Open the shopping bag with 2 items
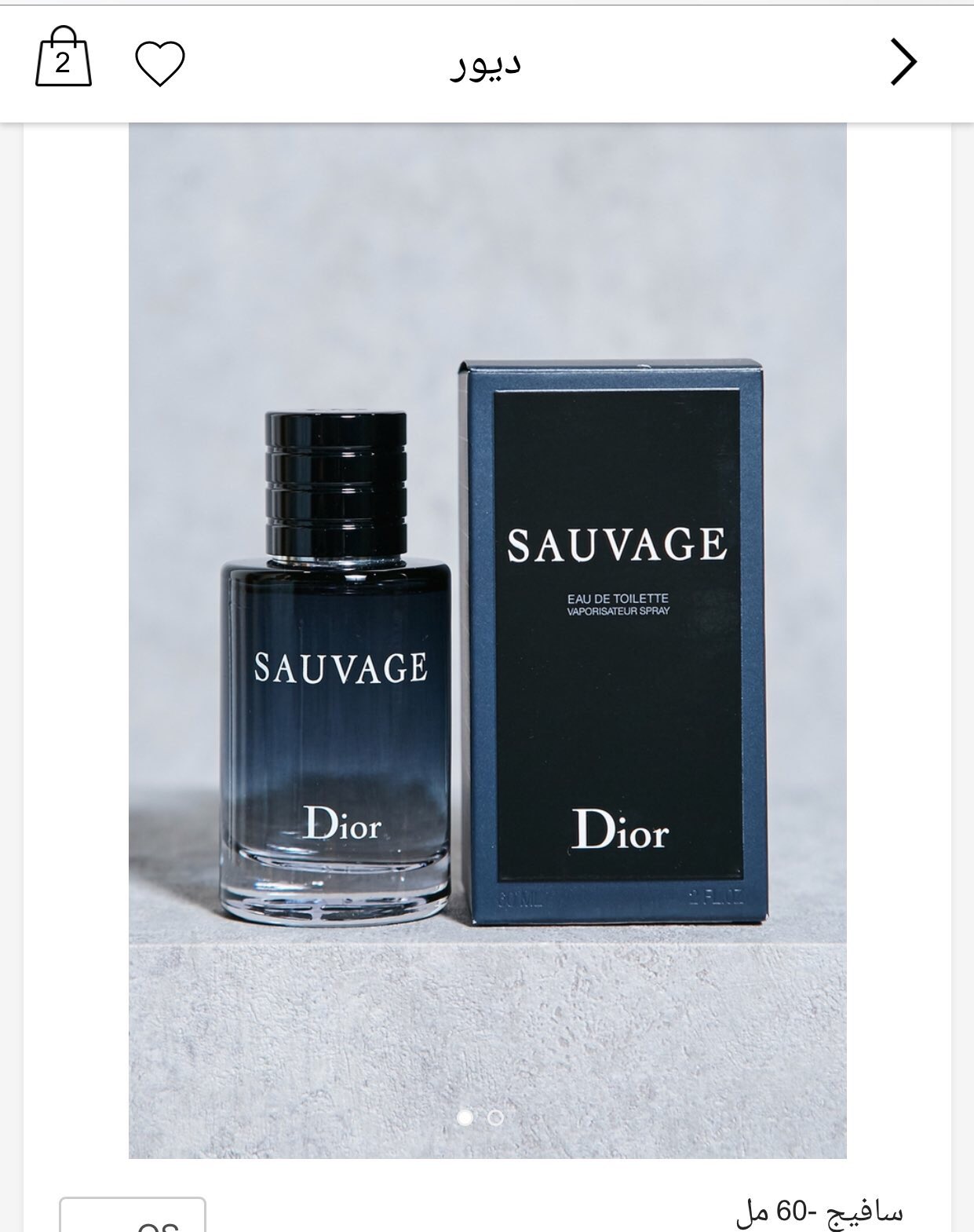 pyautogui.click(x=64, y=58)
